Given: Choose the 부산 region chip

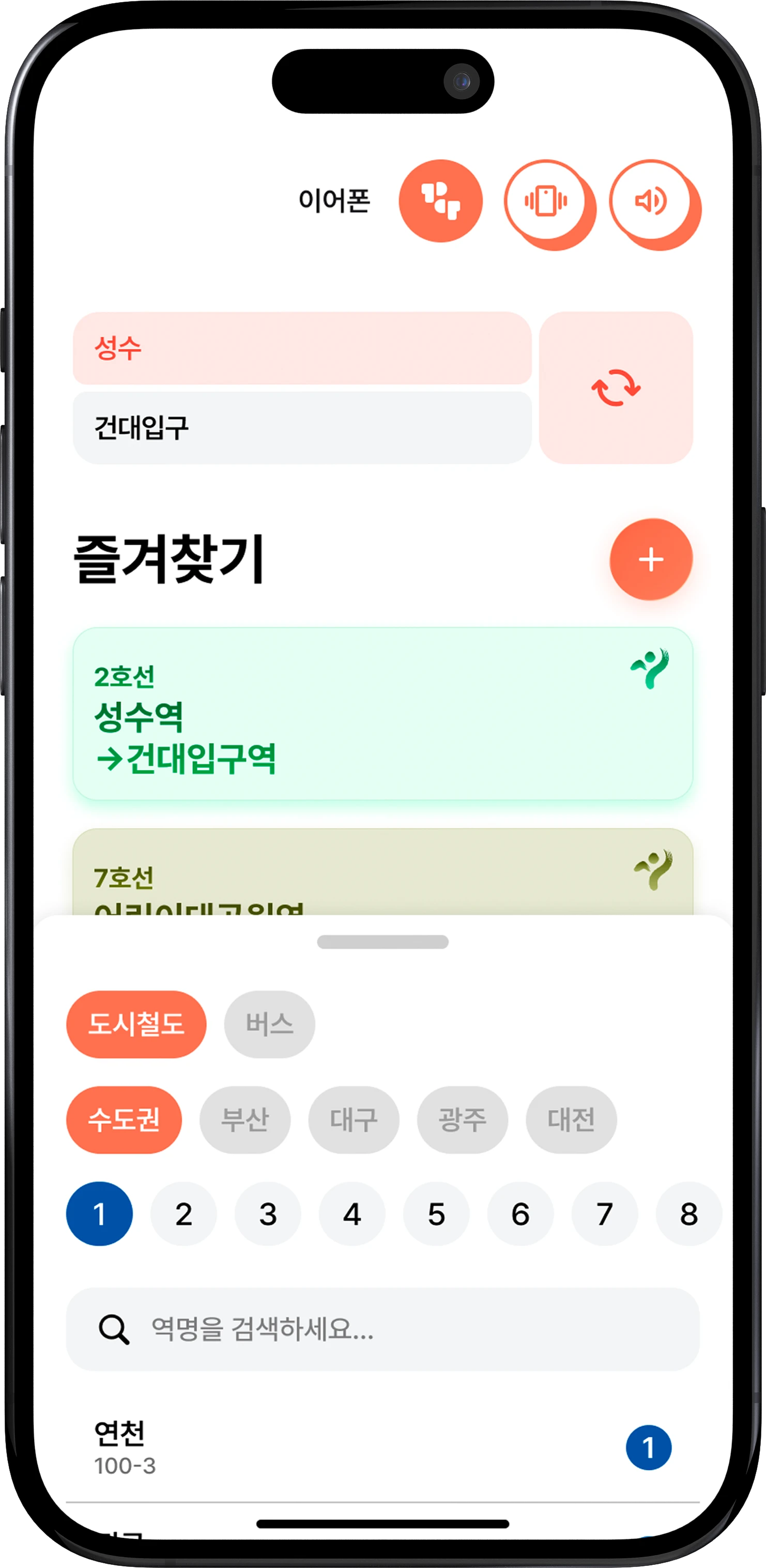Looking at the screenshot, I should [x=245, y=1119].
